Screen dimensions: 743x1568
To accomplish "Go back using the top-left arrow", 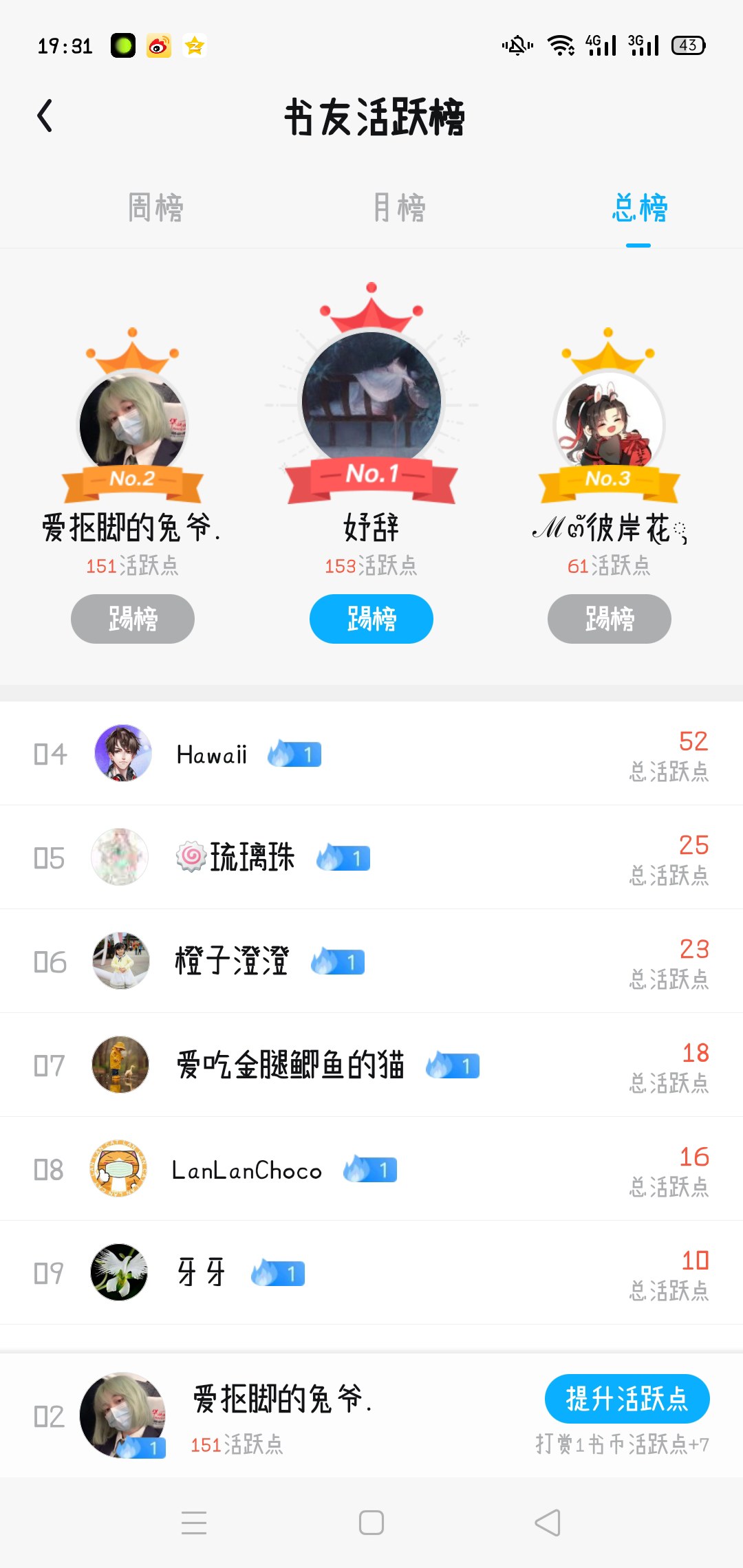I will 45,116.
